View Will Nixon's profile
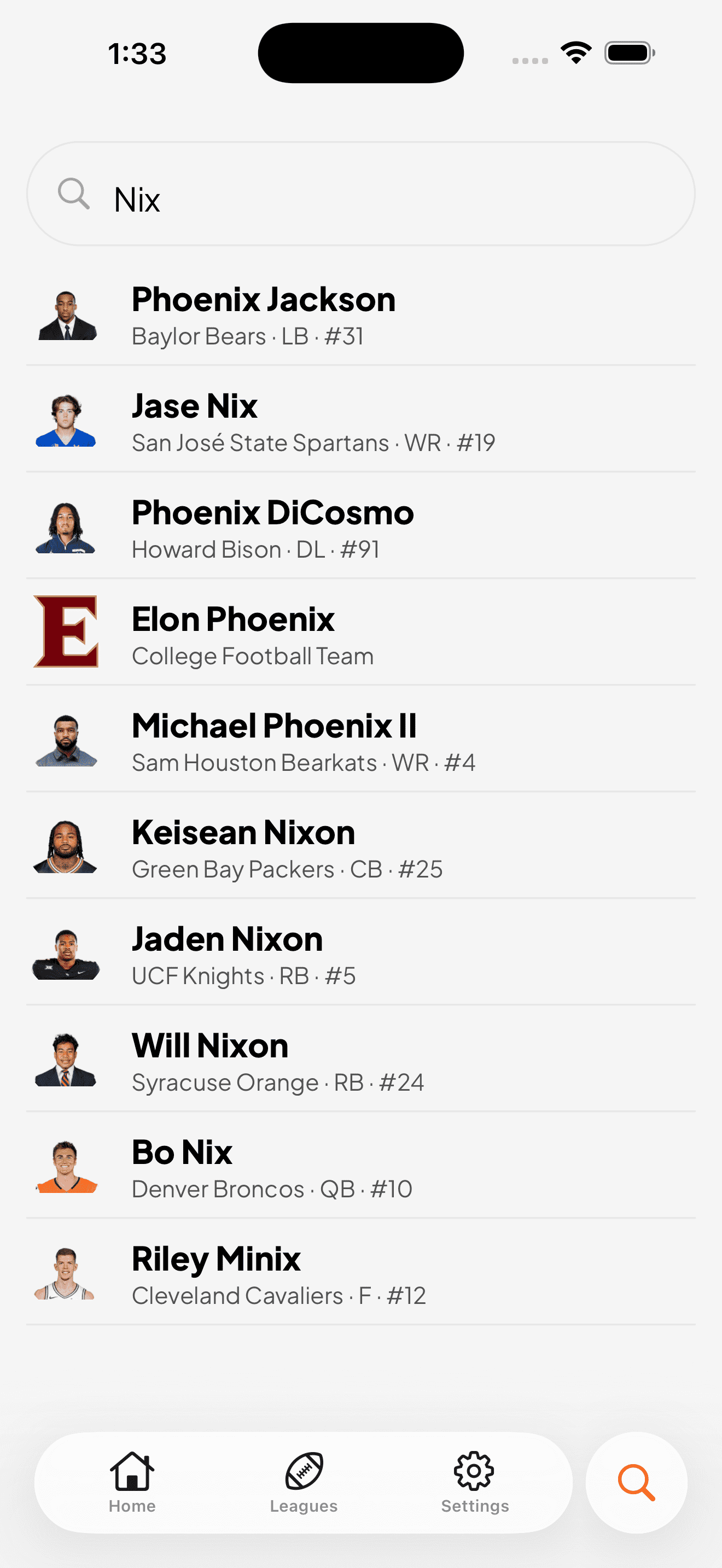Screen dimensions: 722x1568 click(360, 1060)
